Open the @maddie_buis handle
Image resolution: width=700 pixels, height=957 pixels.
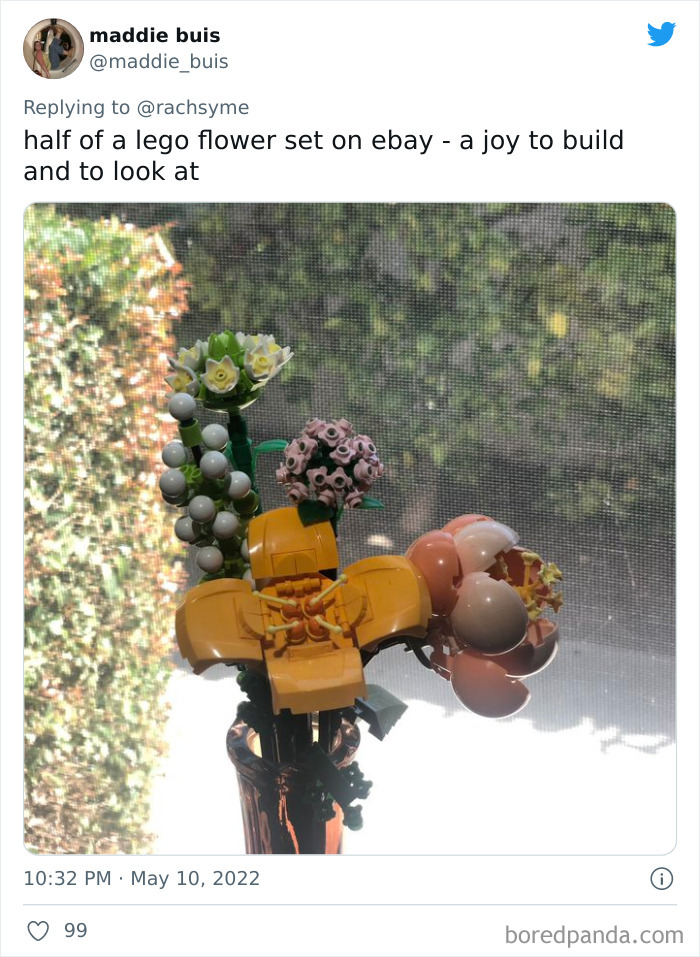pos(159,62)
